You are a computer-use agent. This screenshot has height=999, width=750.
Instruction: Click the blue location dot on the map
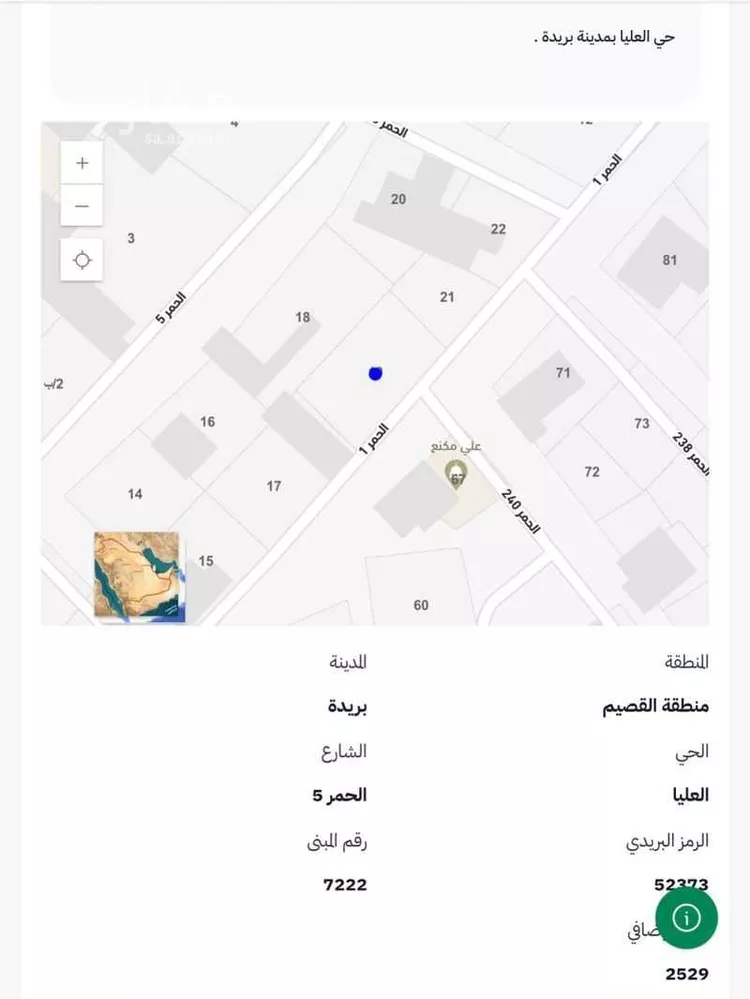pos(374,371)
